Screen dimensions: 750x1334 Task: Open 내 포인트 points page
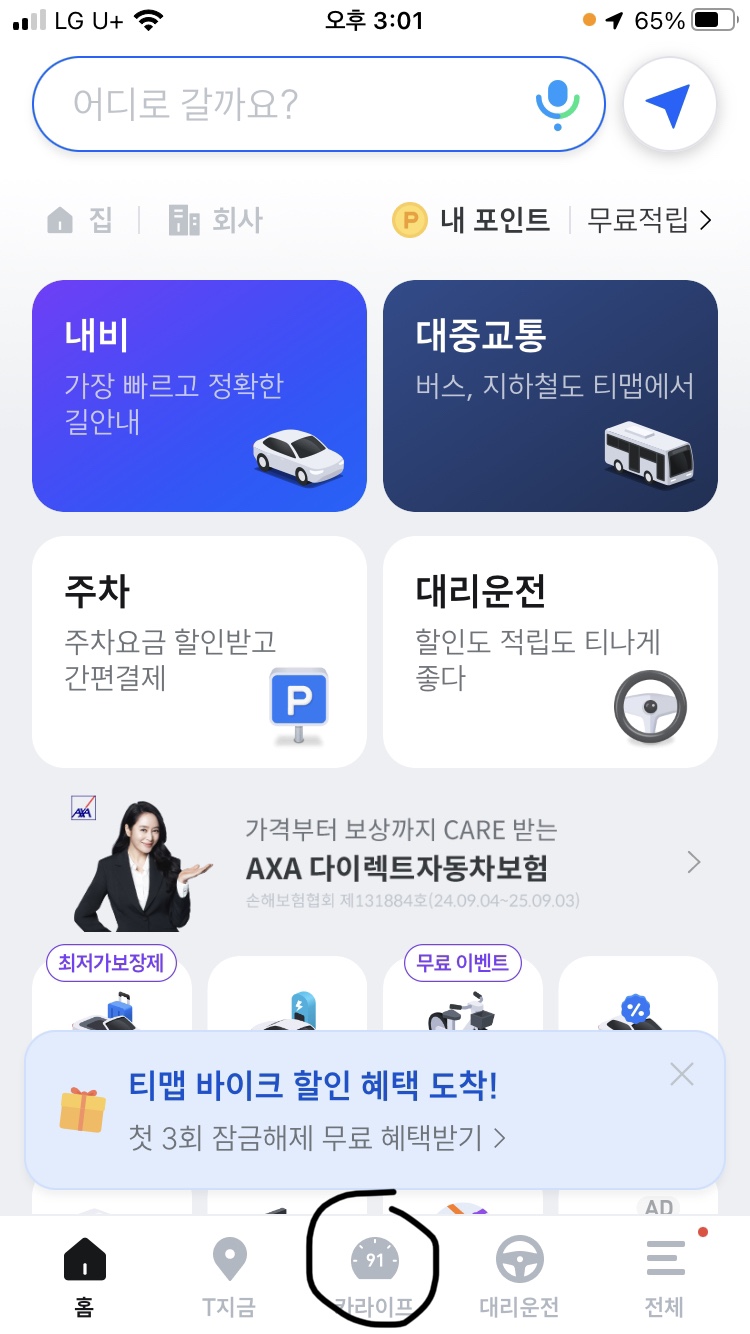tap(472, 220)
